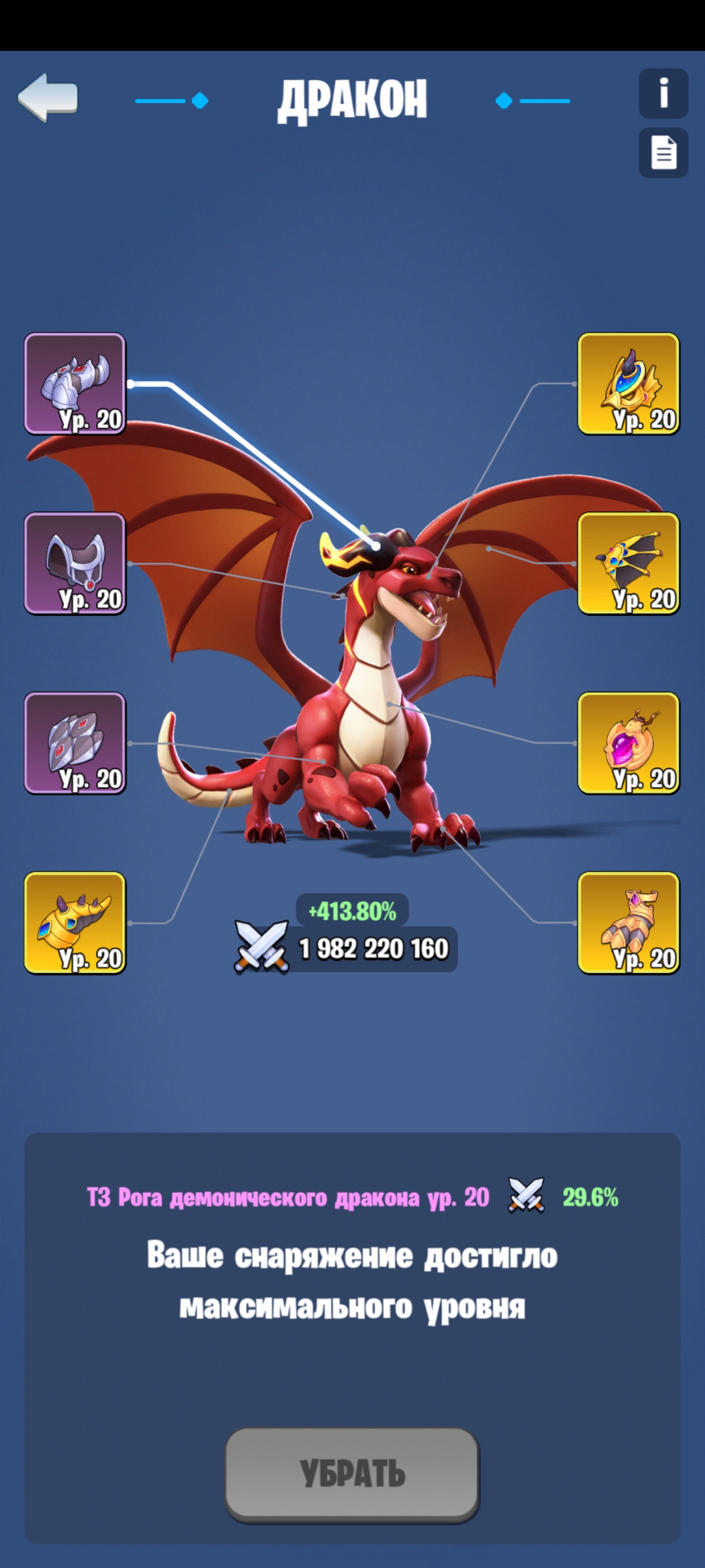Open the info button

coord(663,93)
